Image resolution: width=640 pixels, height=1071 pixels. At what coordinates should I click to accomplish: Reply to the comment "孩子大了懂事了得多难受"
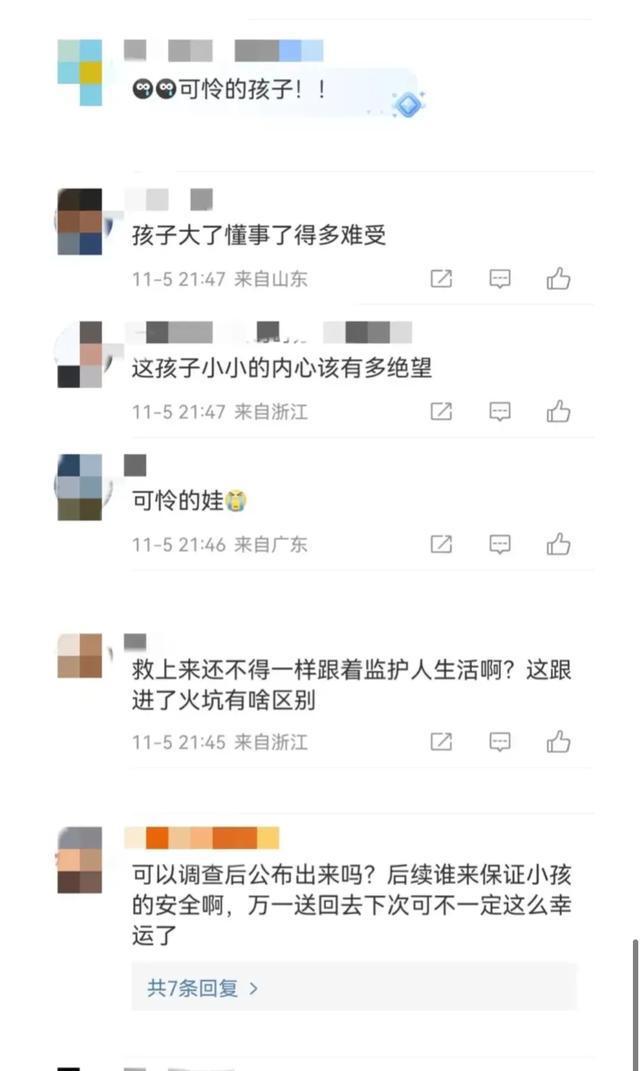point(500,279)
